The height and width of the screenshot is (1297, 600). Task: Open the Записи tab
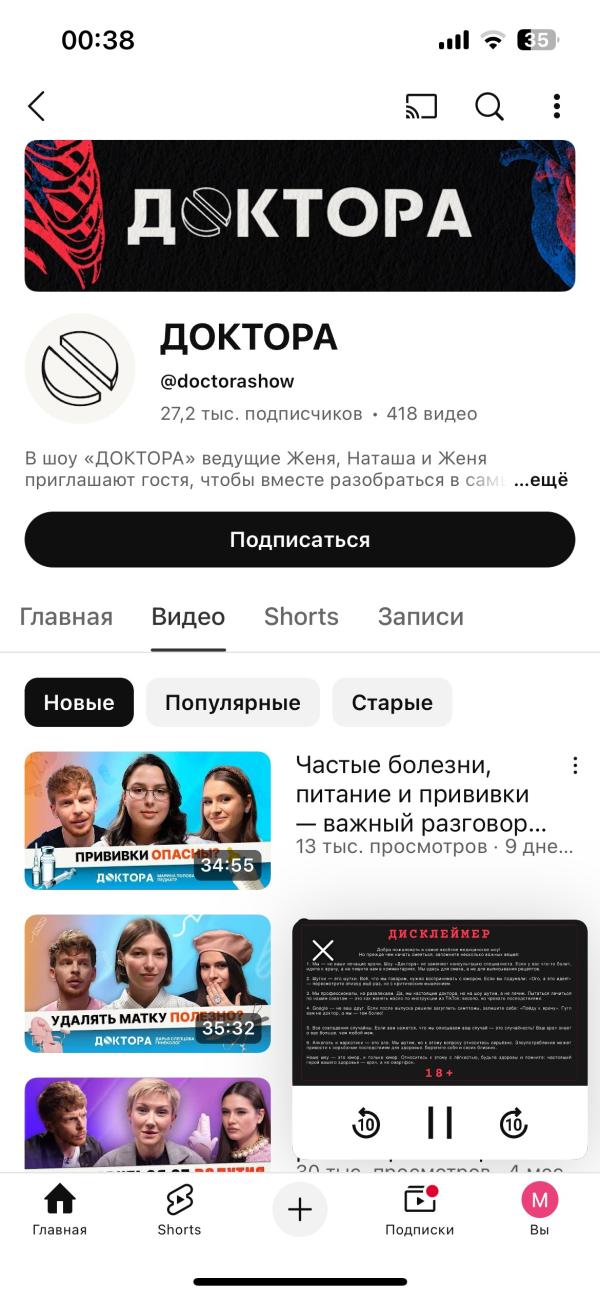coord(420,617)
